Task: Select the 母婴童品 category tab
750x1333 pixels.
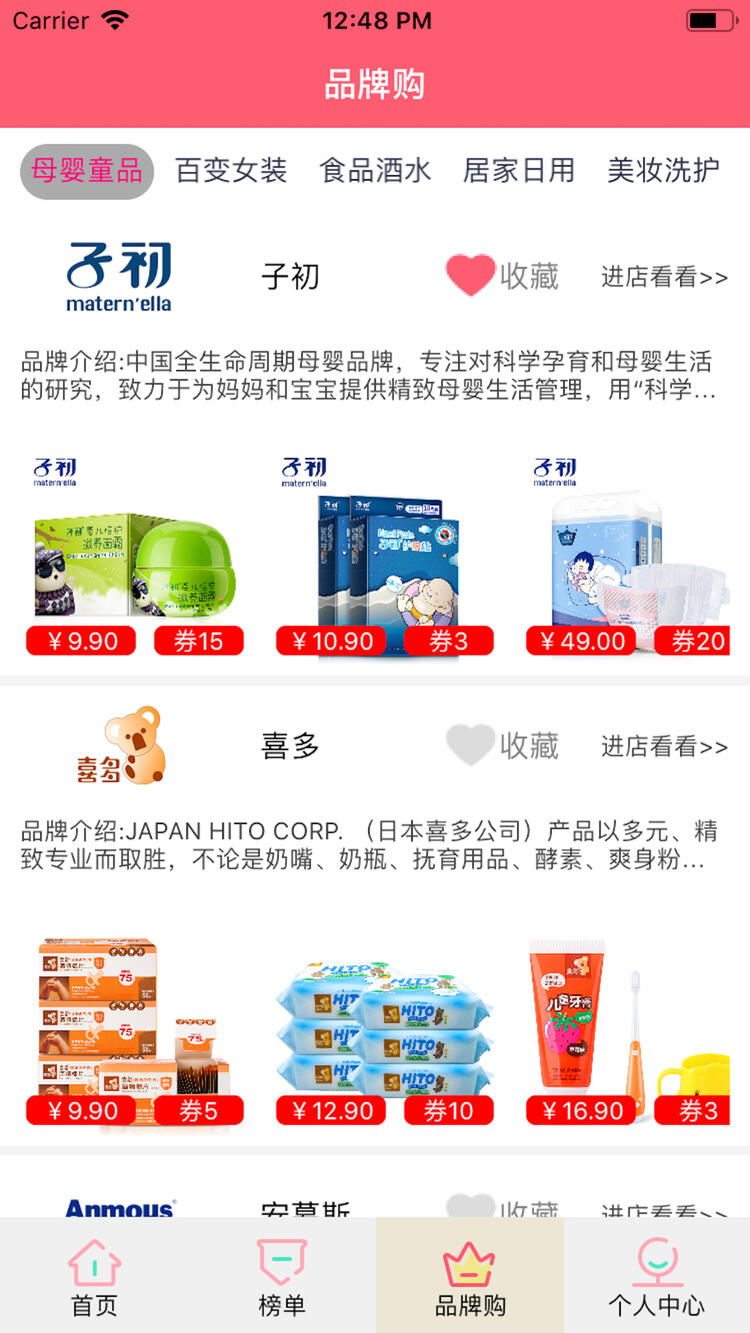Action: tap(87, 171)
